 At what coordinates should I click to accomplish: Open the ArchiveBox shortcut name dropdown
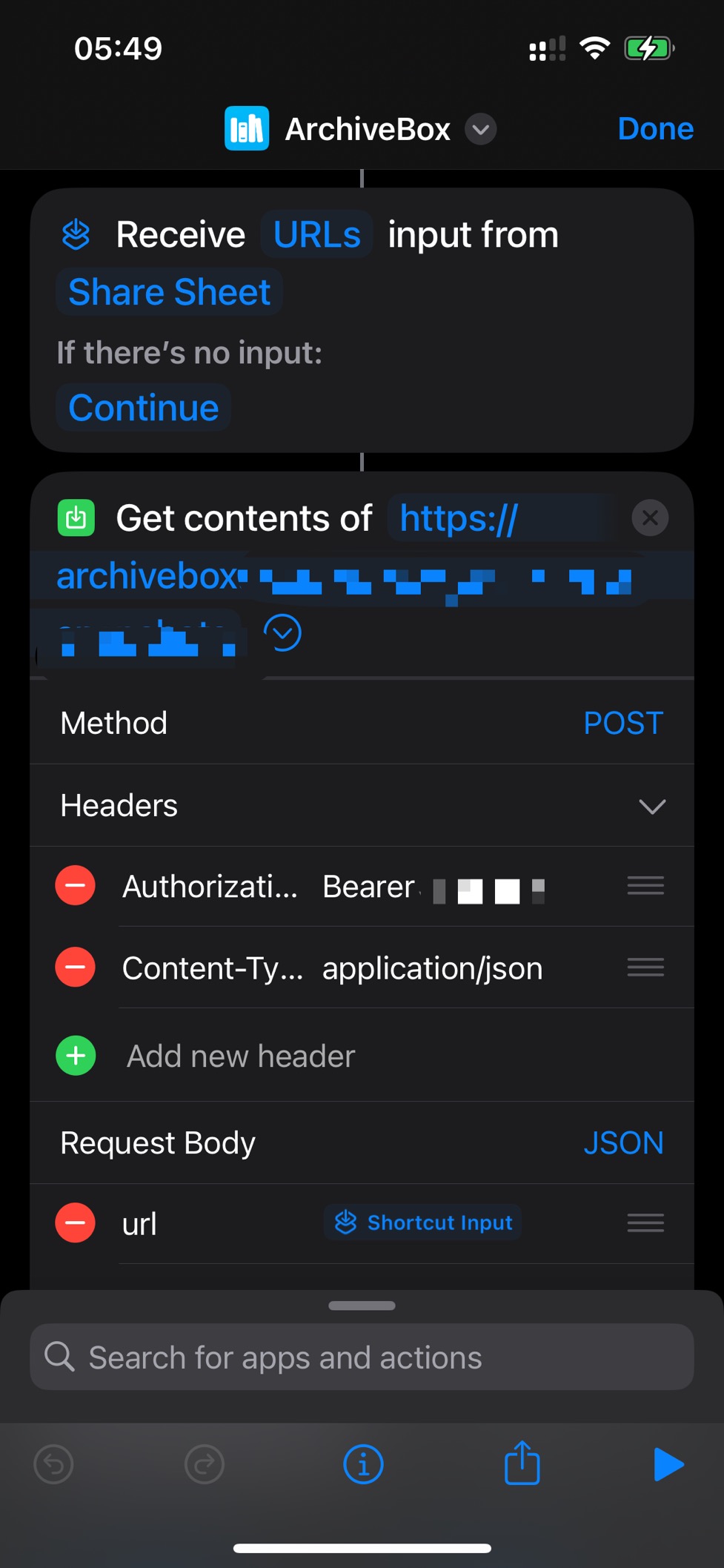click(x=480, y=130)
